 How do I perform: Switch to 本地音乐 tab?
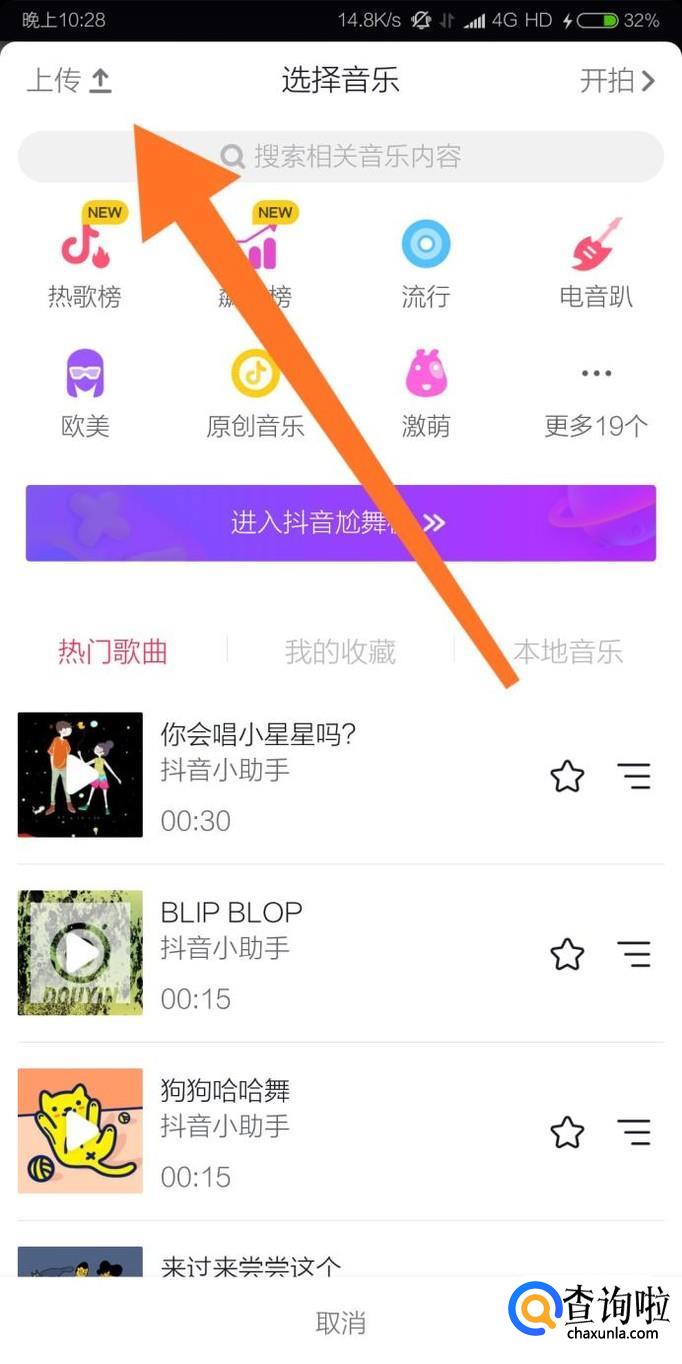[x=567, y=652]
